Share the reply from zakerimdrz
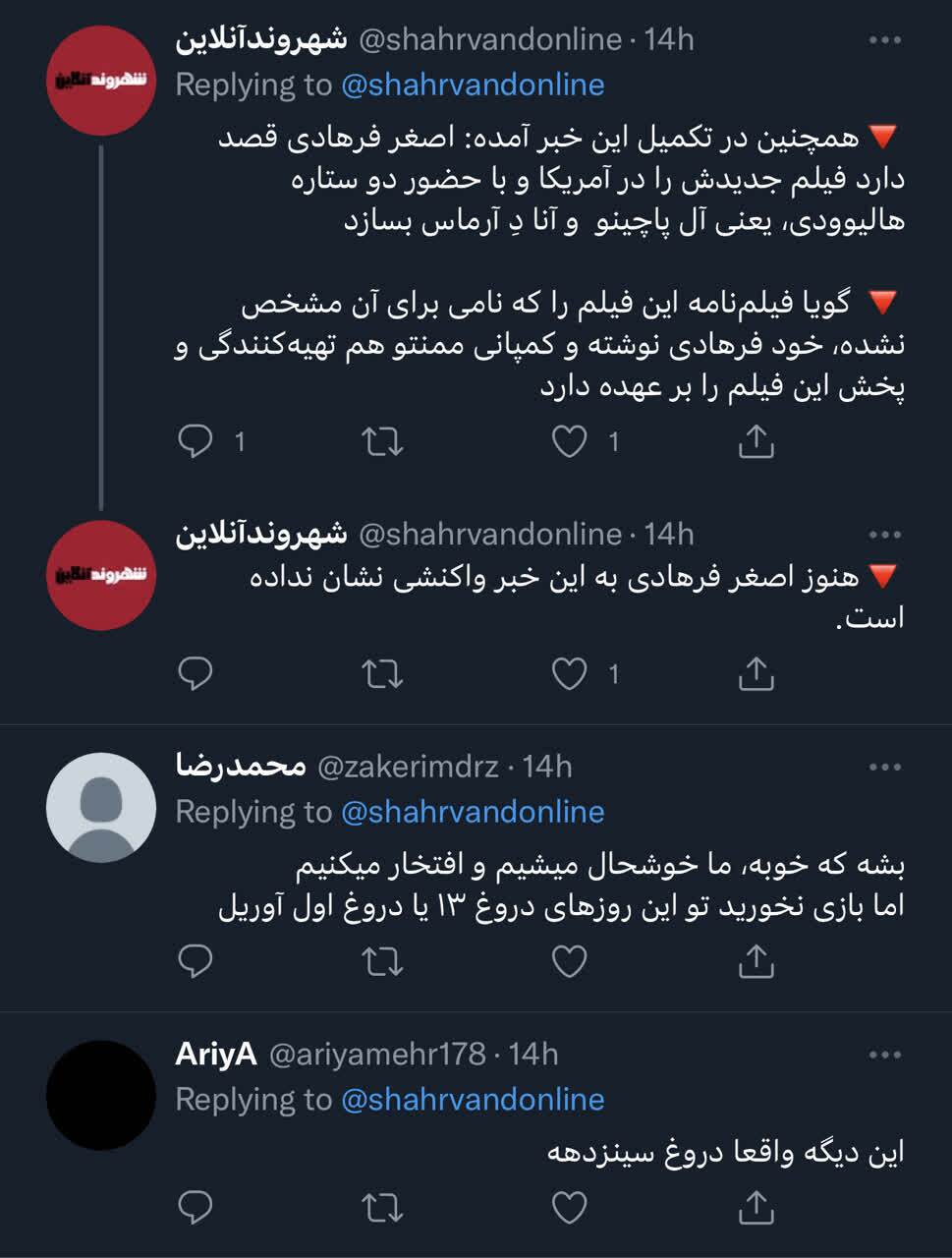This screenshot has width=952, height=1258. click(x=756, y=961)
